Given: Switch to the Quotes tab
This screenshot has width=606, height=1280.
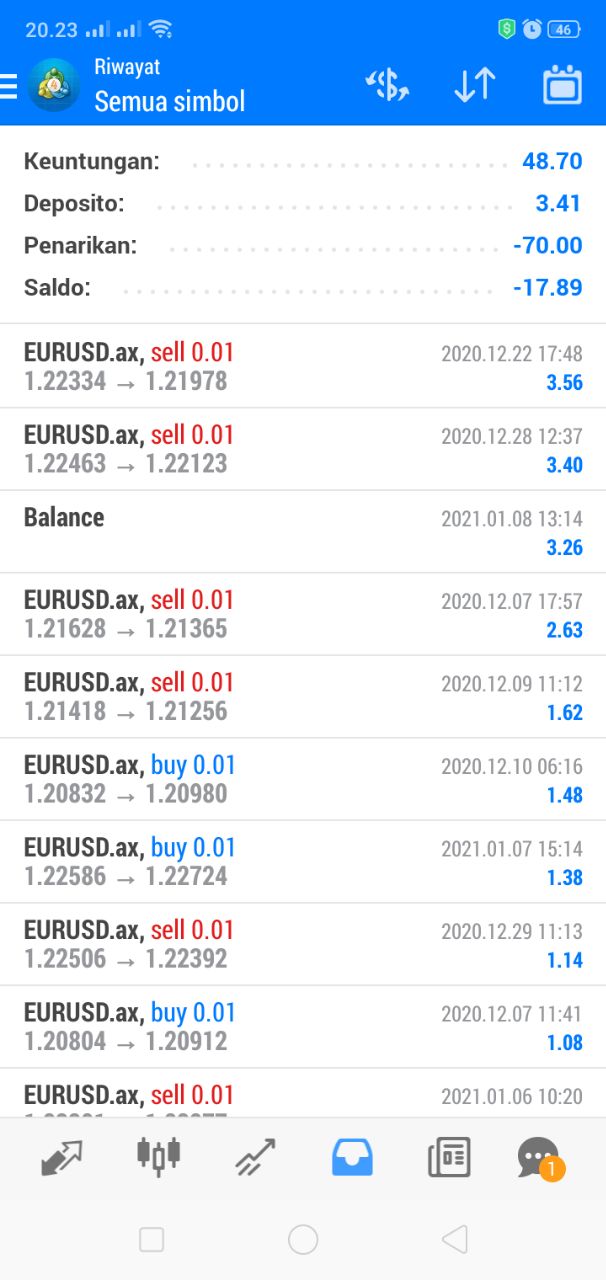Looking at the screenshot, I should [x=61, y=1158].
